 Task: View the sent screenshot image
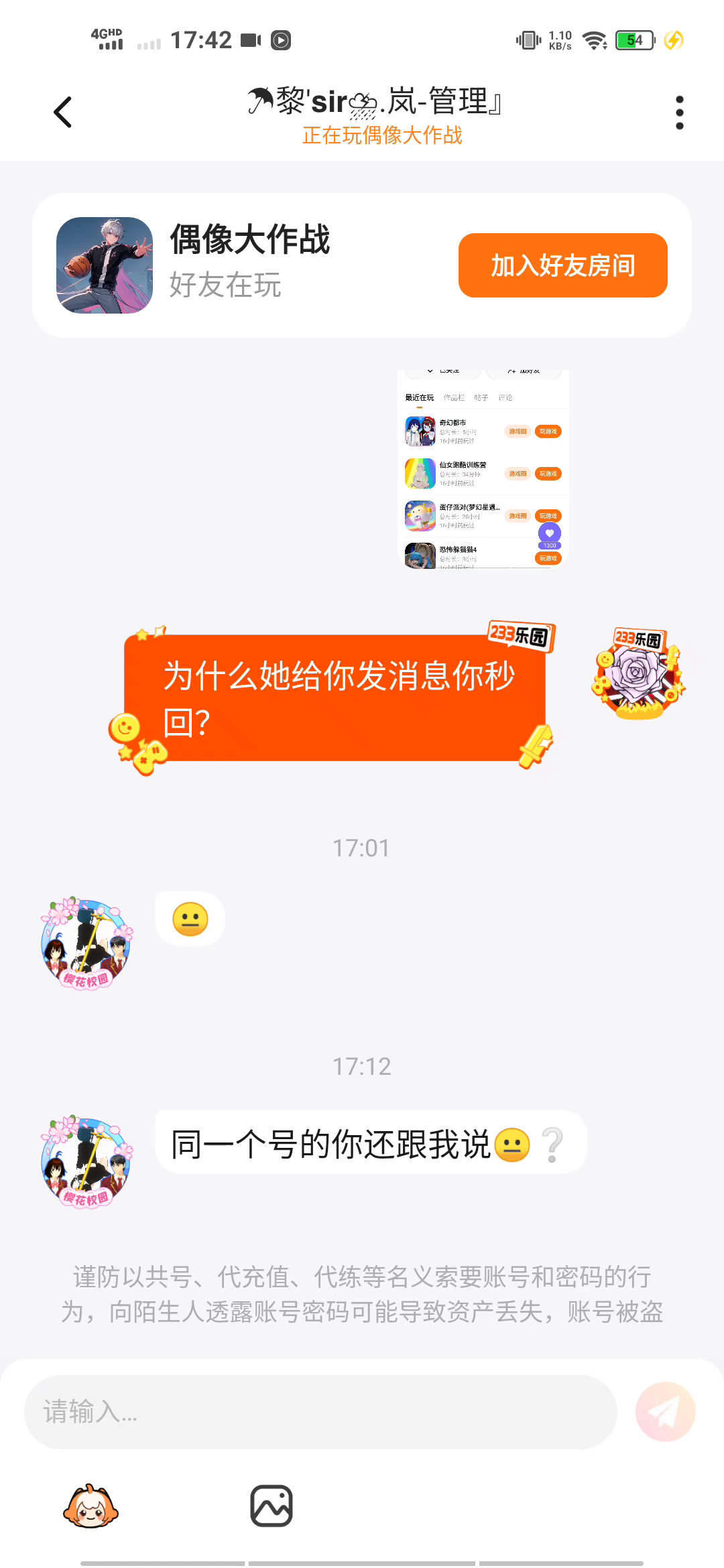coord(483,469)
